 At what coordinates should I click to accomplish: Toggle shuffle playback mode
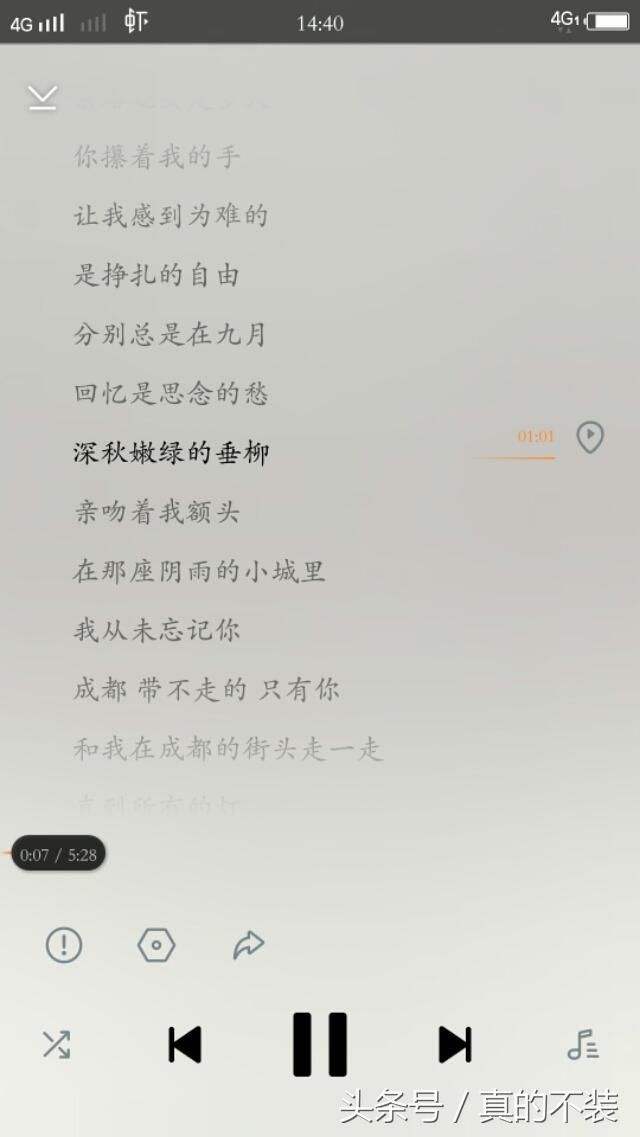click(x=57, y=1044)
